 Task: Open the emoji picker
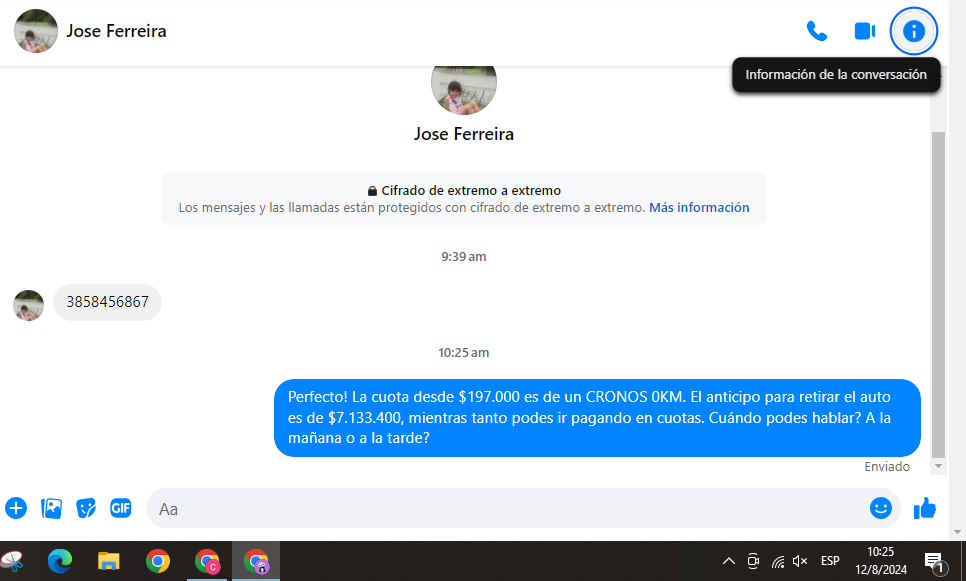coord(880,508)
